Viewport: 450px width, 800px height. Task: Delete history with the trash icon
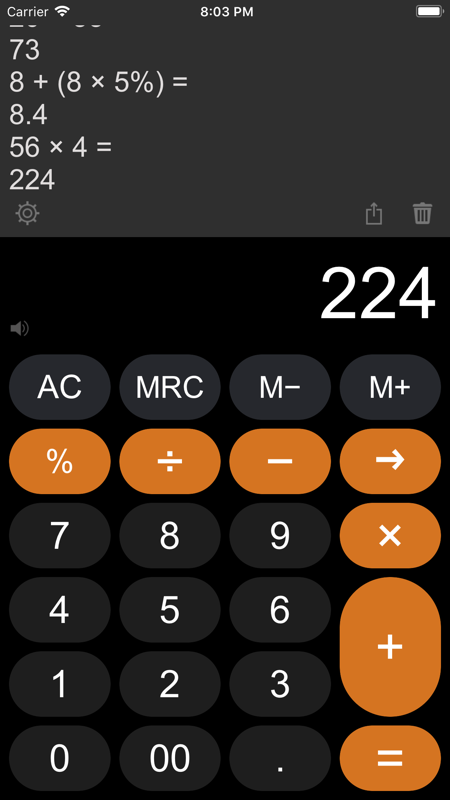[422, 213]
